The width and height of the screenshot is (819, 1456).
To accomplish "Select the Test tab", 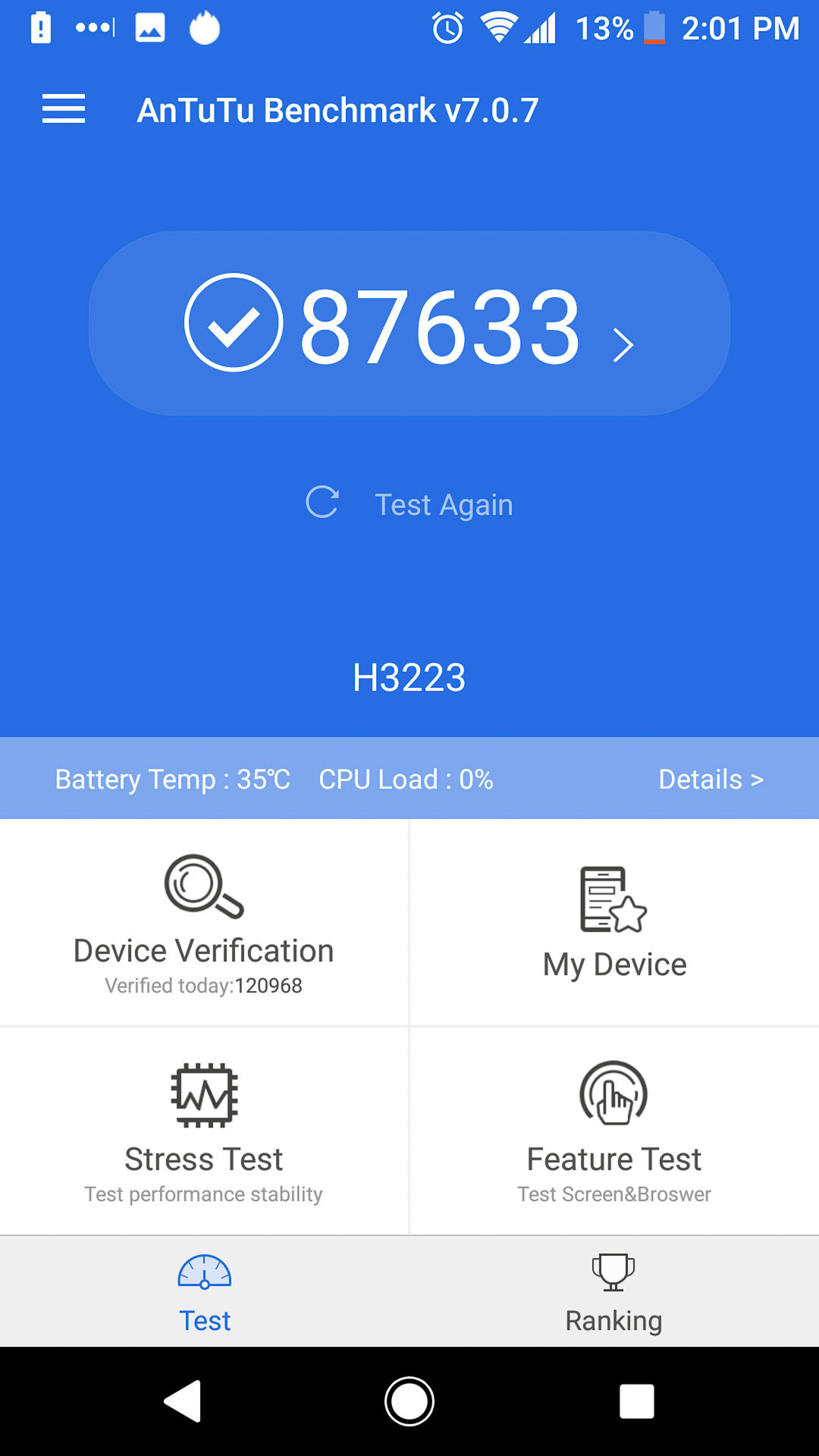I will [x=205, y=1293].
